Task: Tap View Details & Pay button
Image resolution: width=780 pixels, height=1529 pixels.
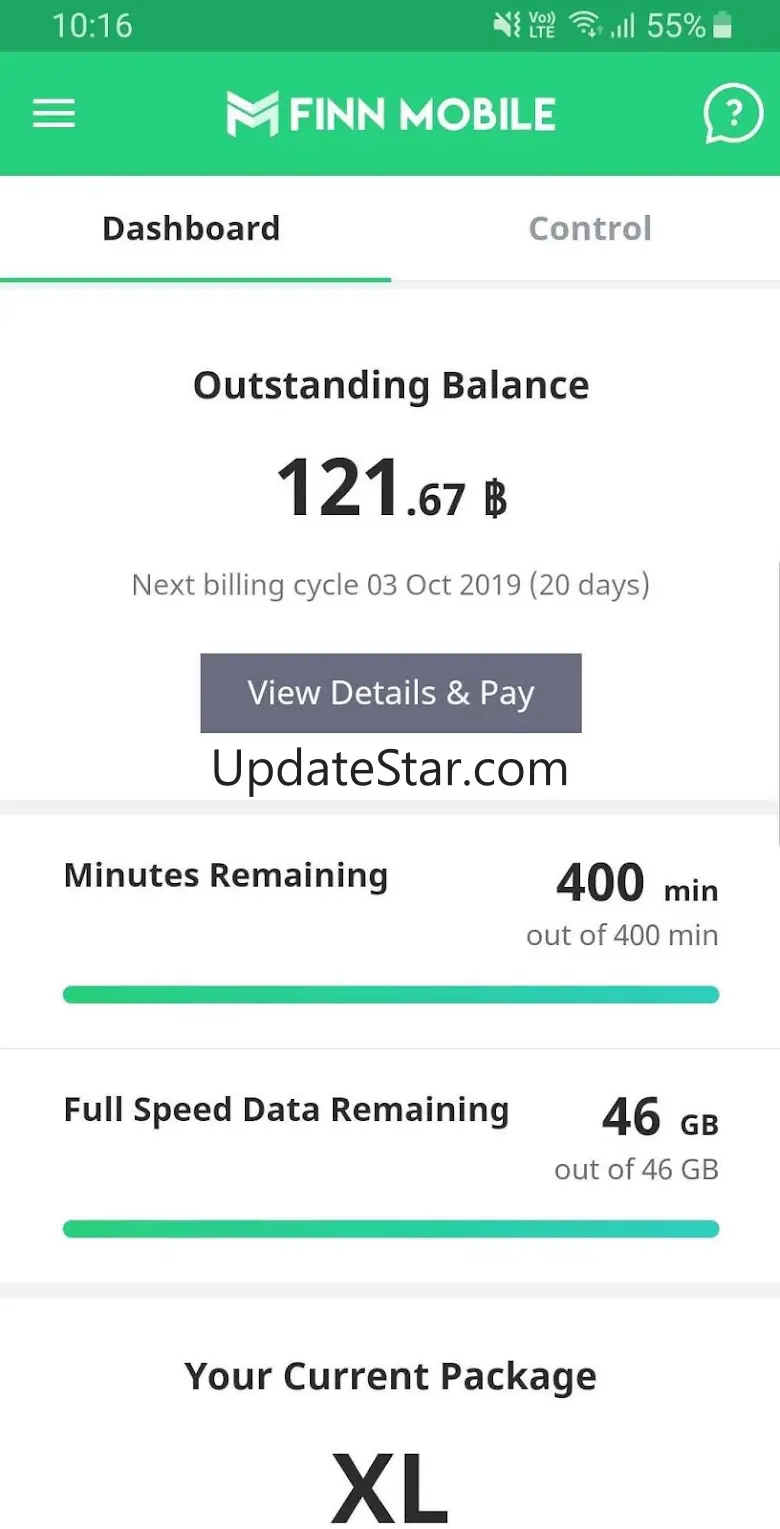Action: [390, 693]
